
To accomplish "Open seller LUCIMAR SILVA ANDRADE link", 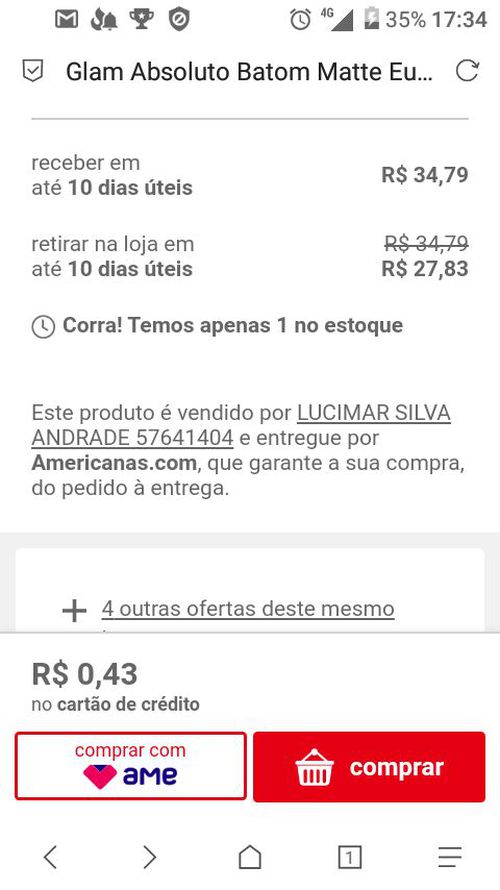I will click(241, 425).
